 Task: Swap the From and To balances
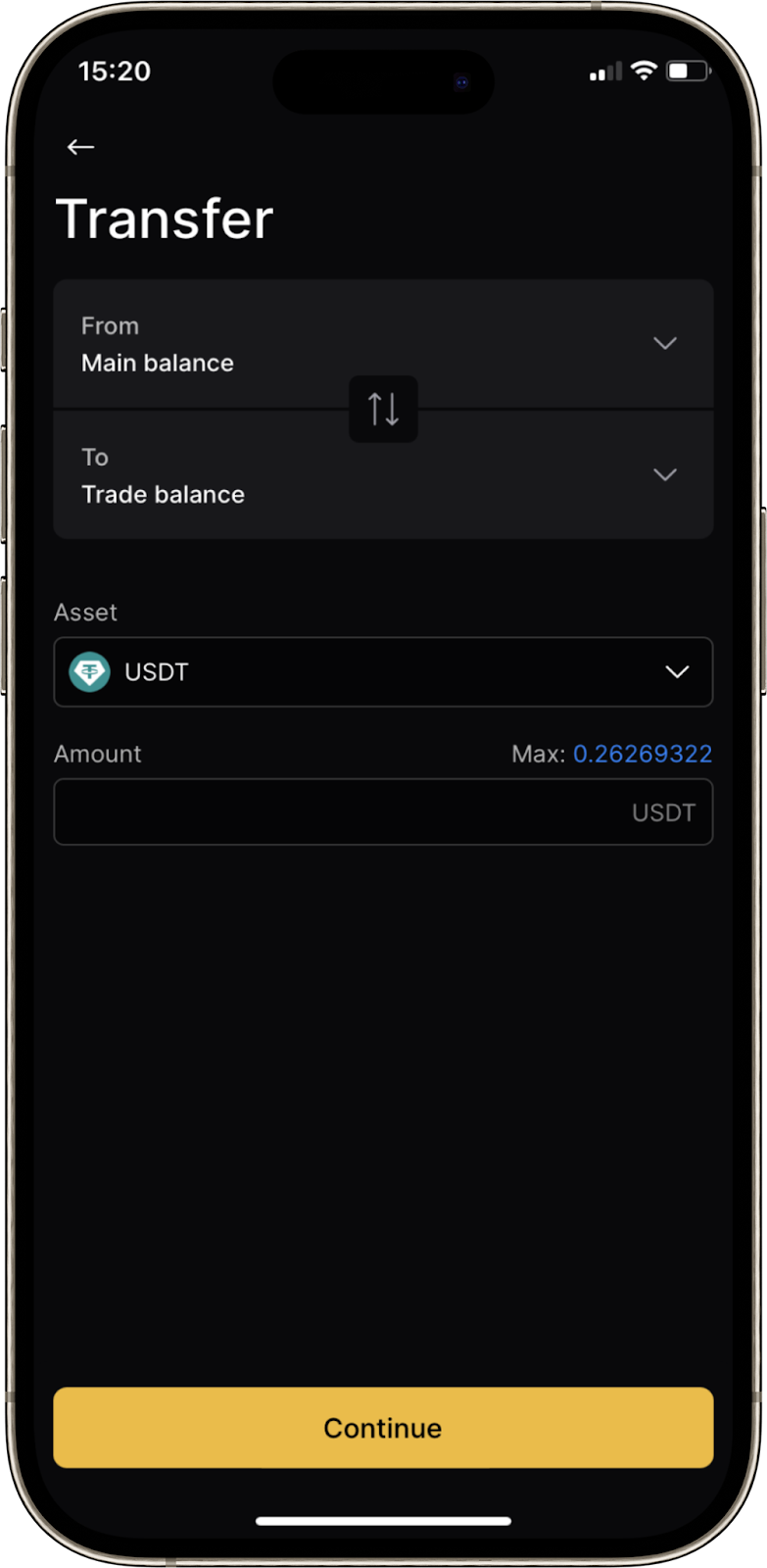coord(383,409)
